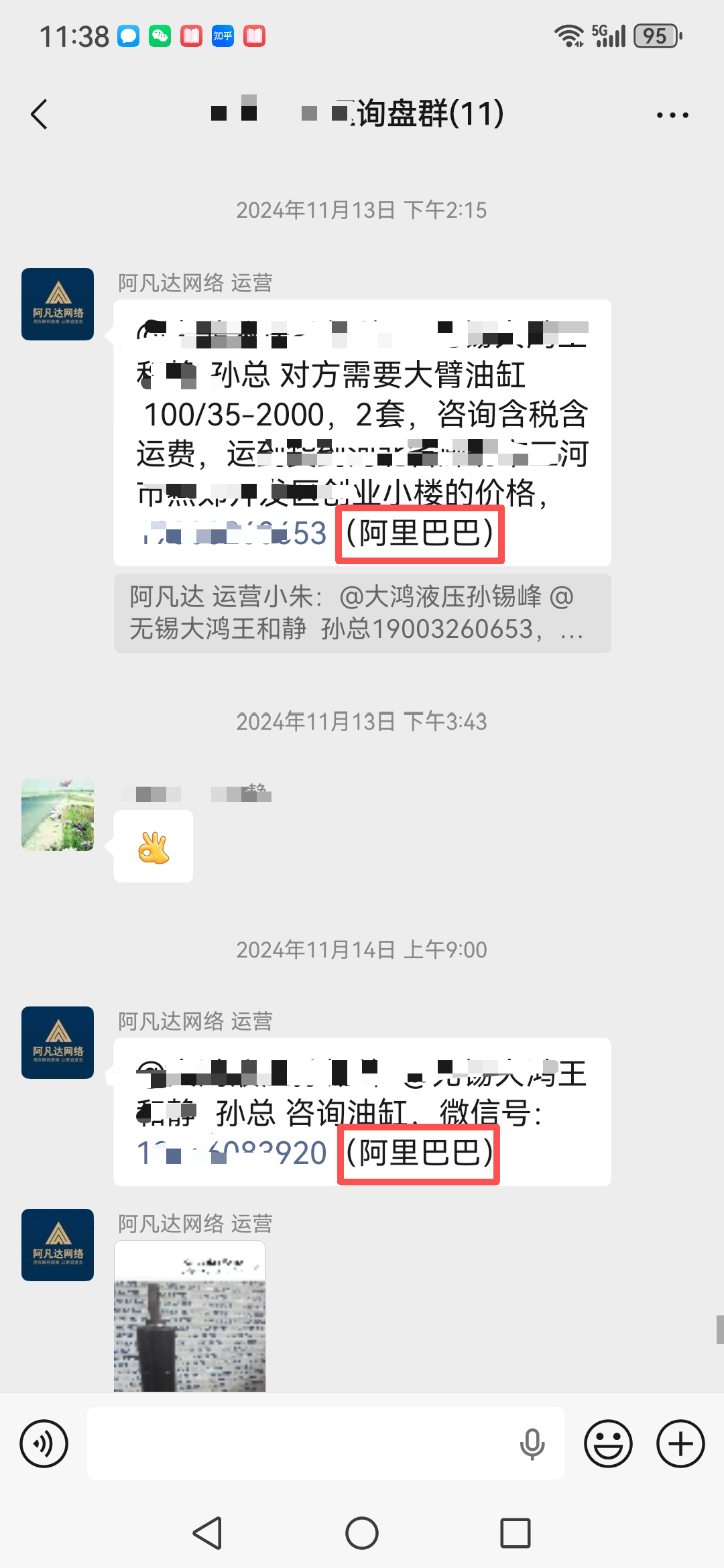Open the shared cylinder image thumbnail
The height and width of the screenshot is (1568, 724).
click(190, 1316)
